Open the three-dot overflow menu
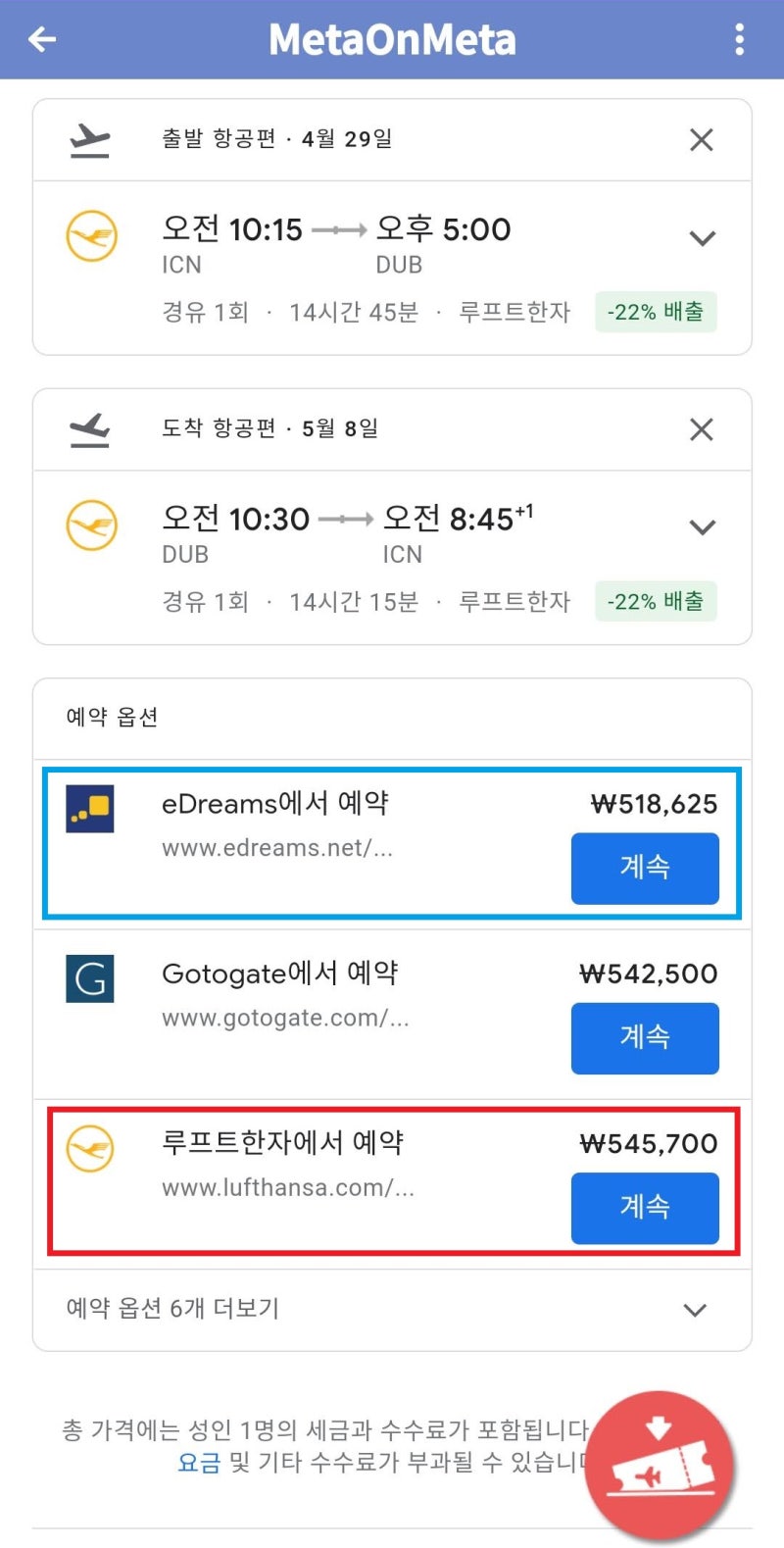The width and height of the screenshot is (784, 1548). (x=740, y=39)
